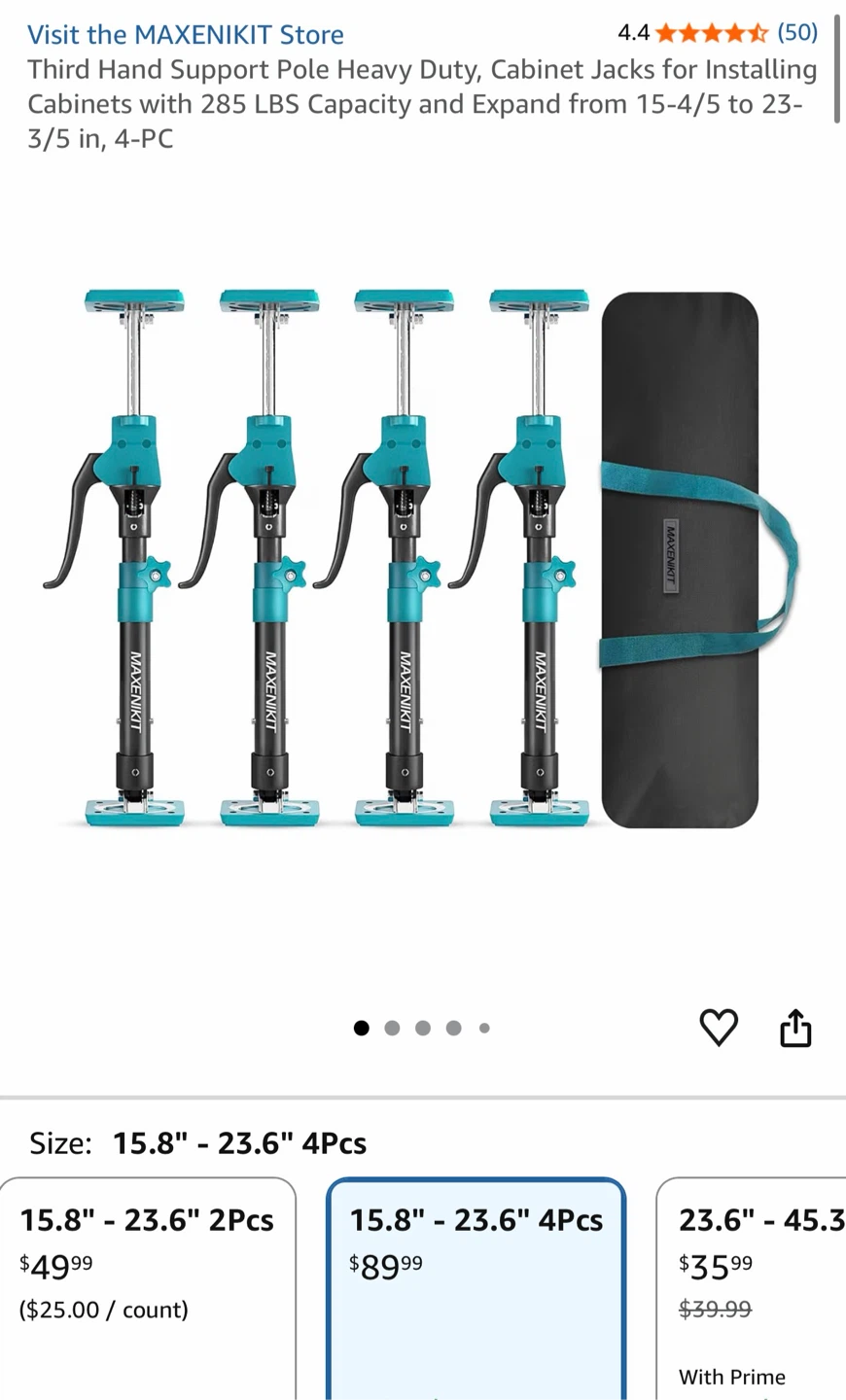Share this product

(x=795, y=1028)
